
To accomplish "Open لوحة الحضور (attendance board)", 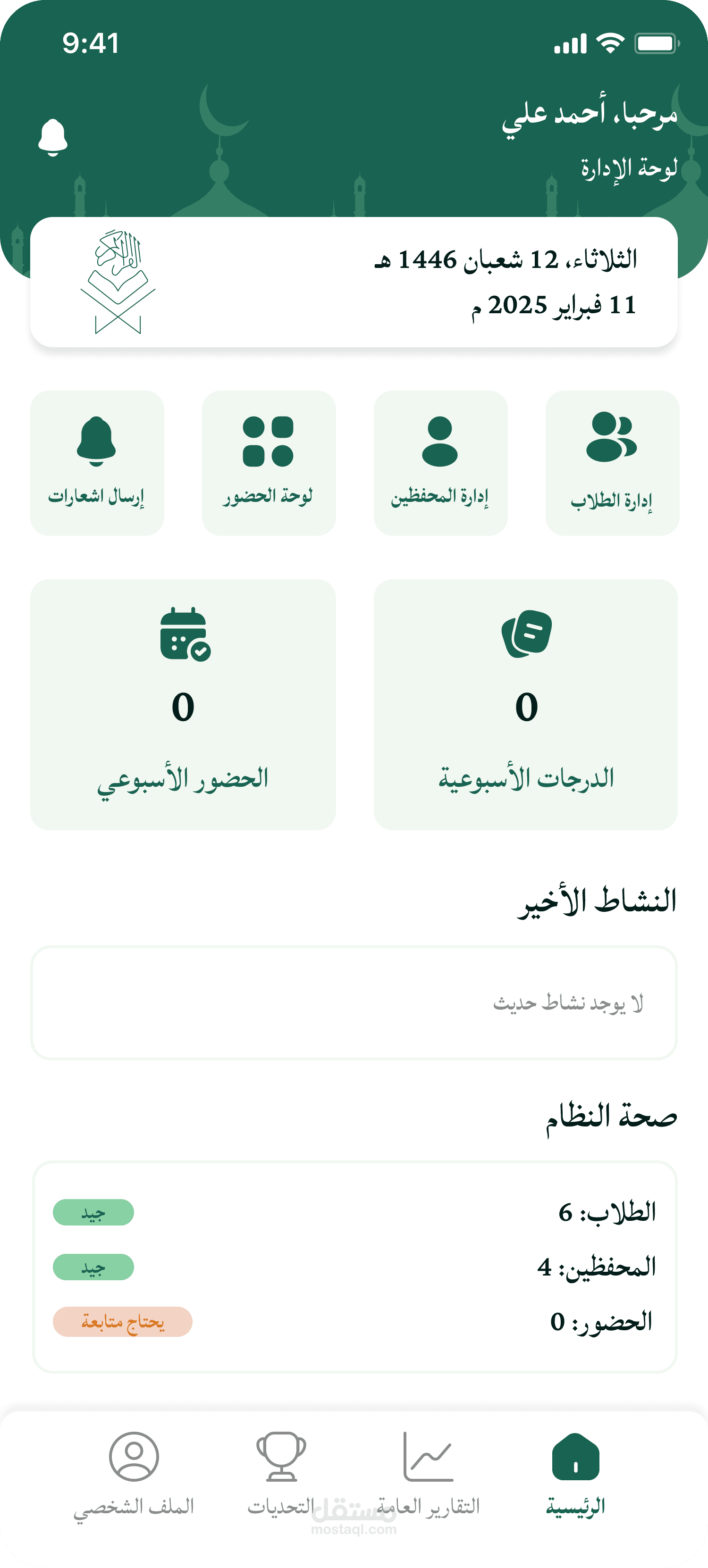I will coord(268,463).
